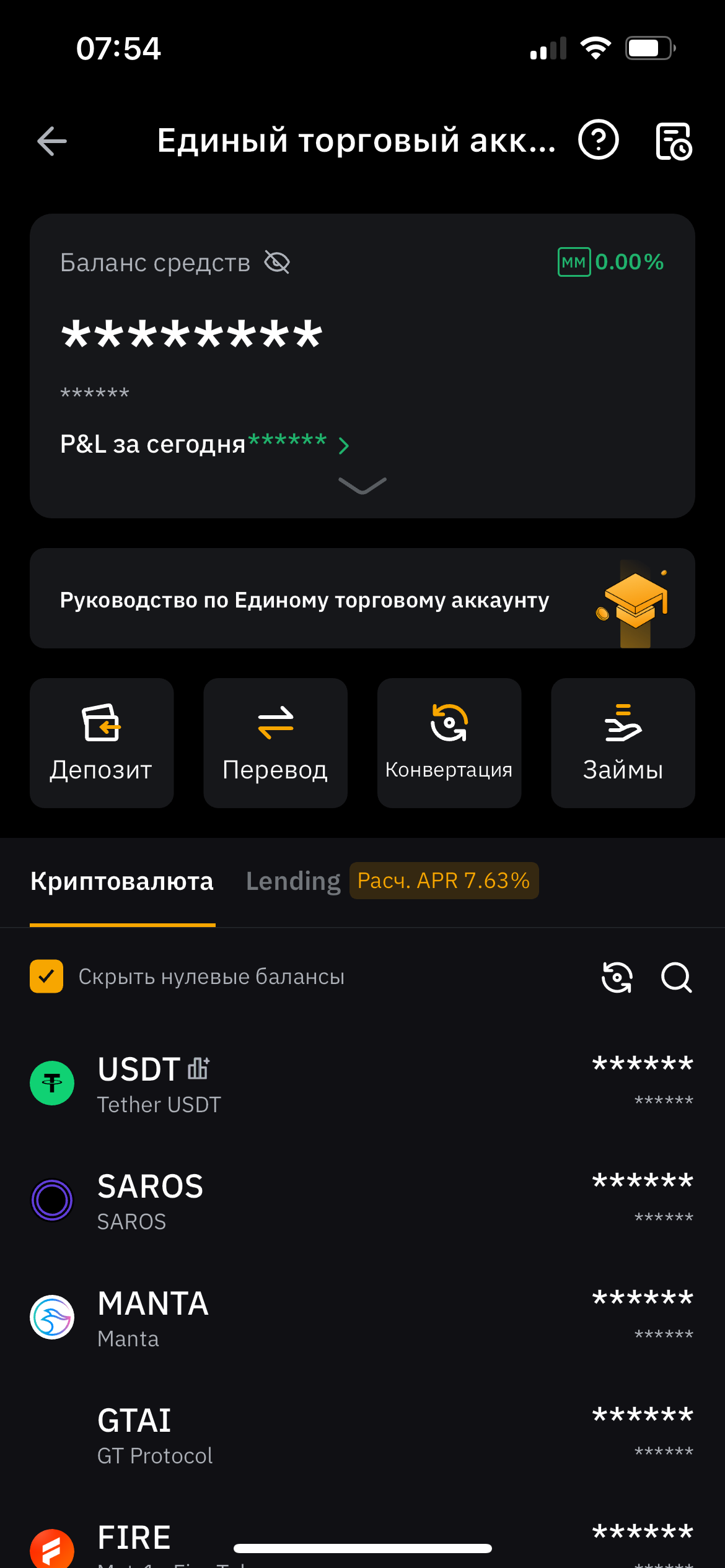Switch to the Lending tab
Viewport: 725px width, 1568px height.
[293, 881]
